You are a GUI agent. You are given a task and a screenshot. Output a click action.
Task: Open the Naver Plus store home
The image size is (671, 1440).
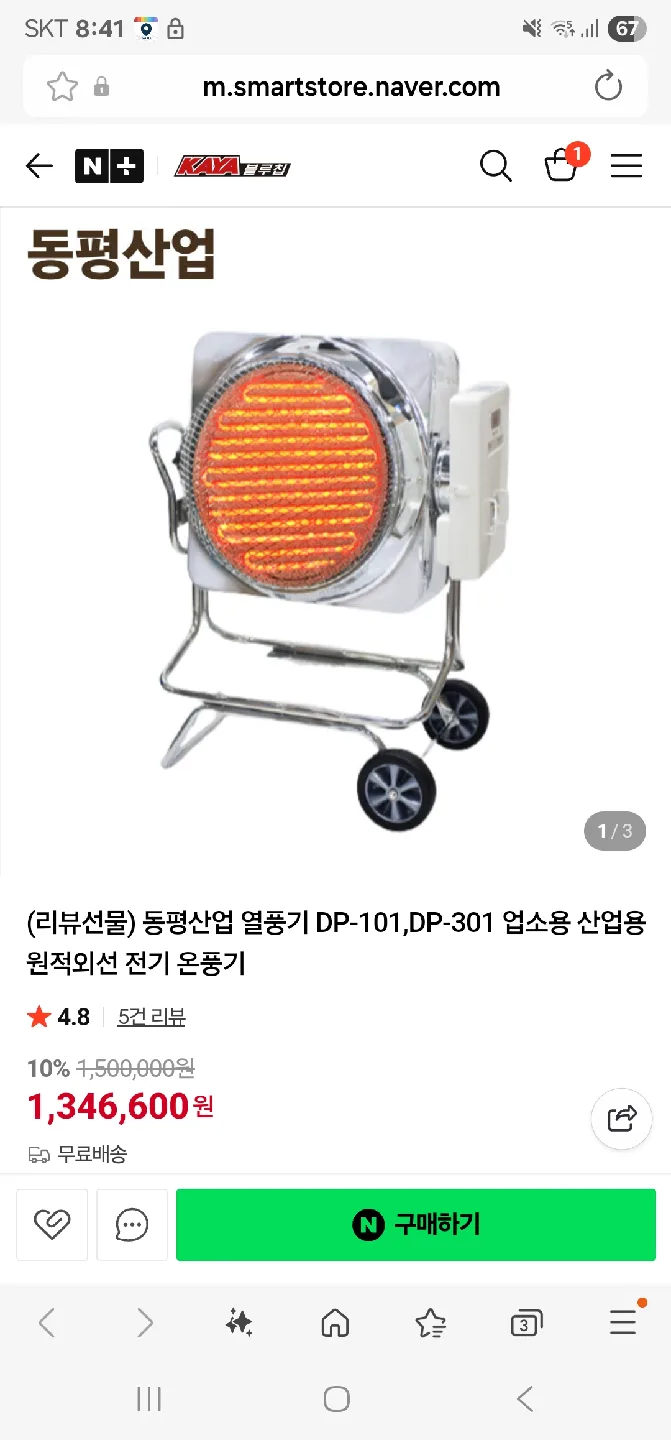pyautogui.click(x=109, y=166)
